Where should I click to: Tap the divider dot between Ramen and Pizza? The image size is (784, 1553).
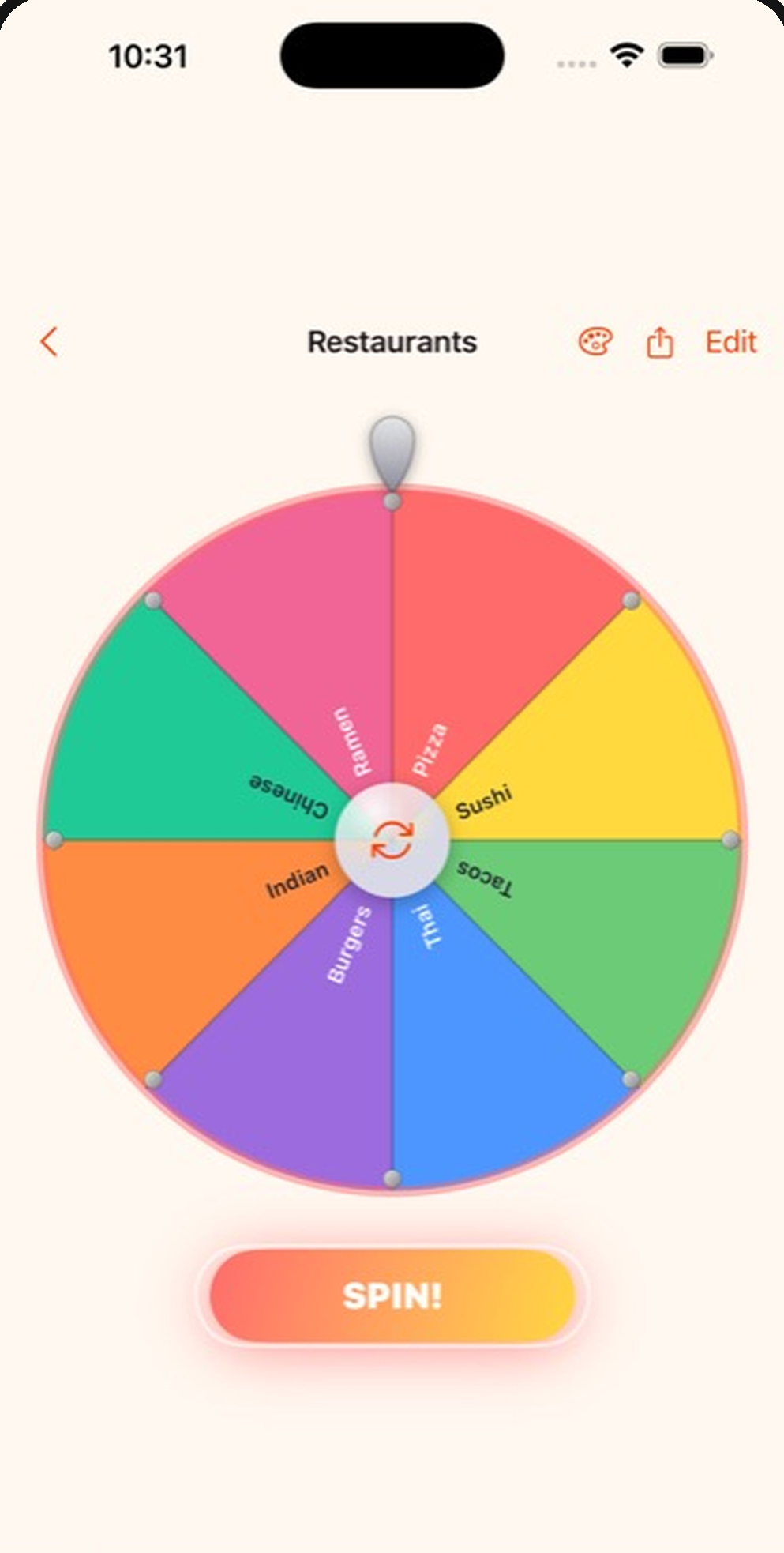[392, 502]
